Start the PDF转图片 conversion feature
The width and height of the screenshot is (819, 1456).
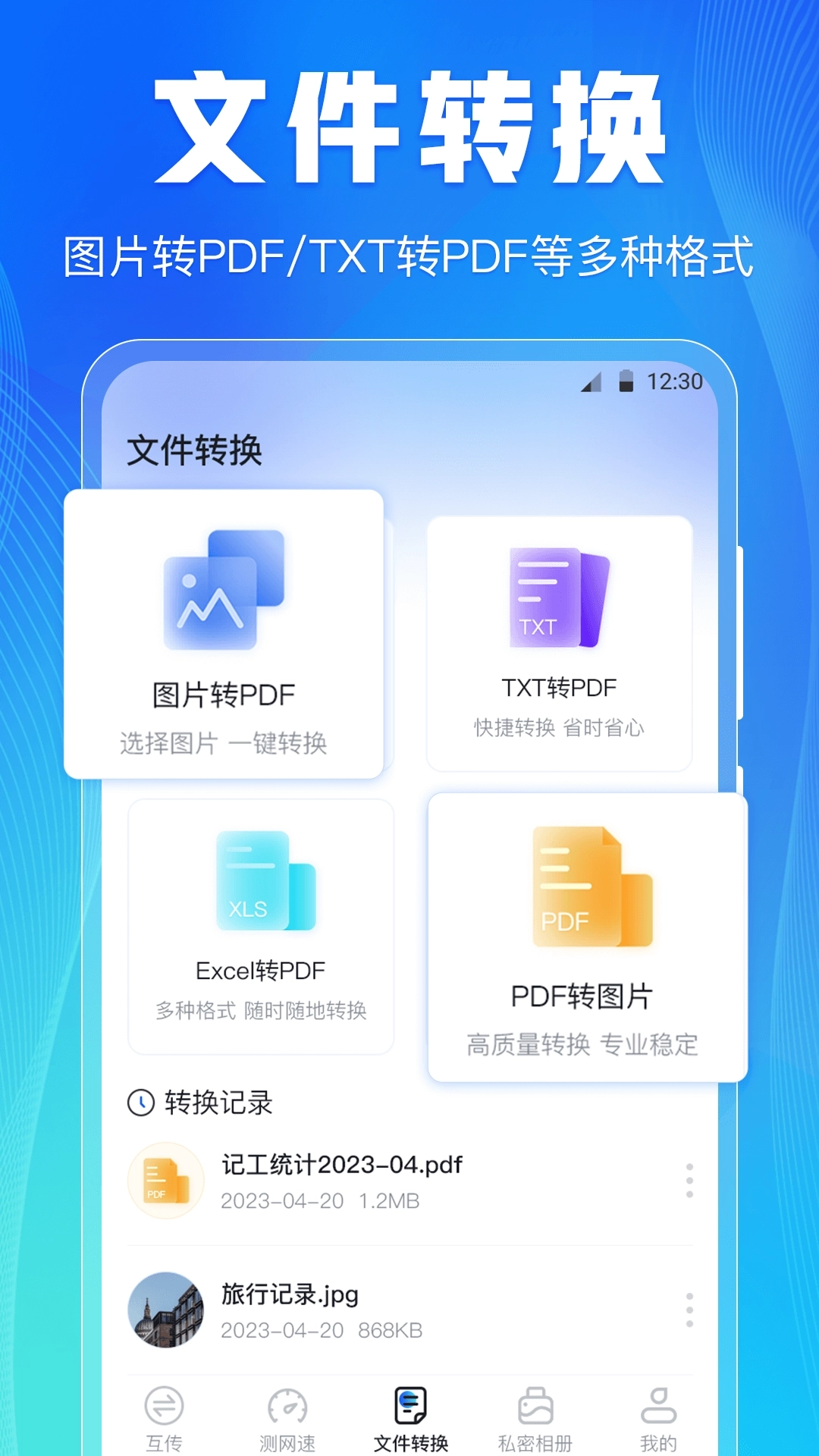588,933
